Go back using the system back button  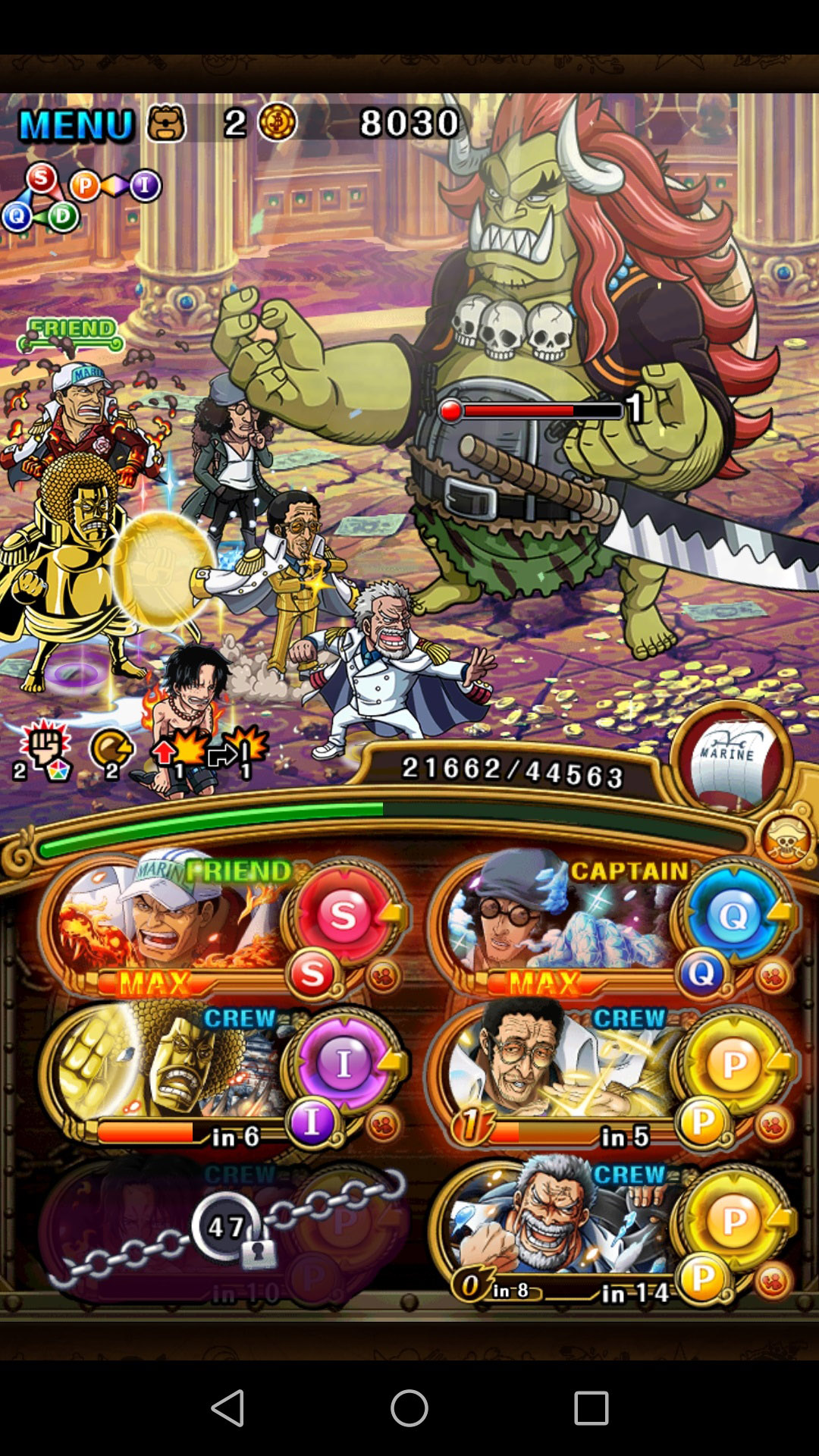pyautogui.click(x=227, y=1408)
